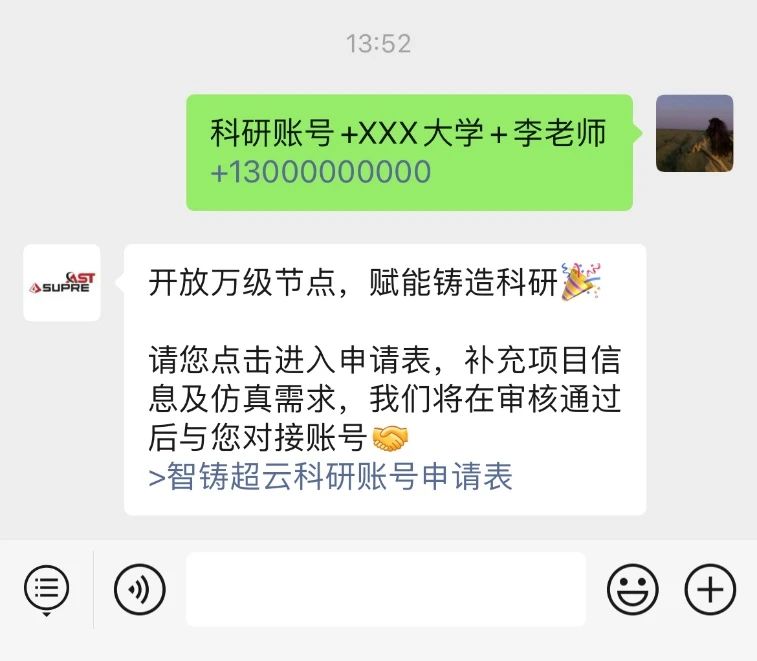Open the plus attachments menu

click(x=710, y=589)
